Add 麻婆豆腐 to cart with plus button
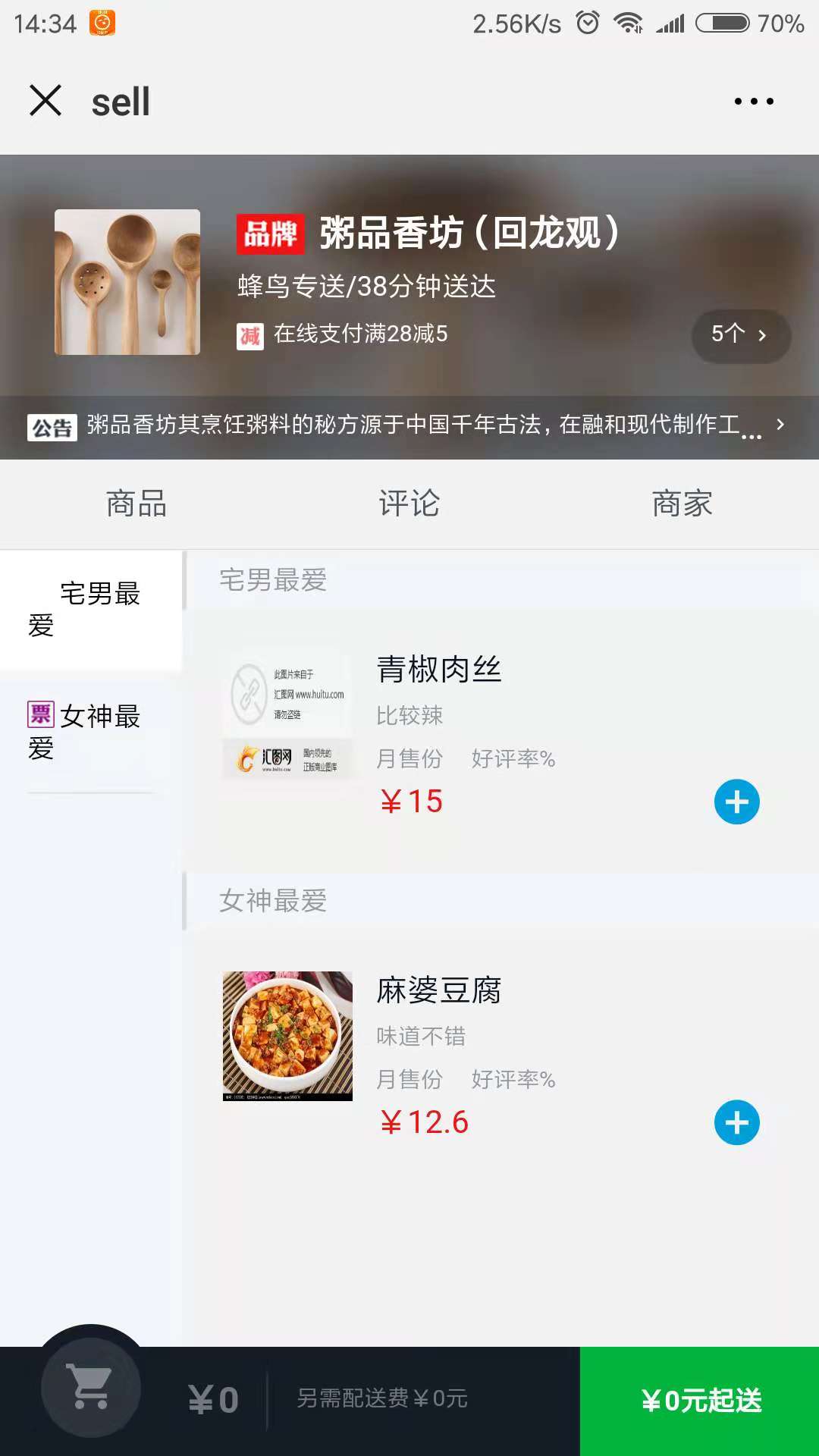This screenshot has width=819, height=1456. (x=736, y=1123)
